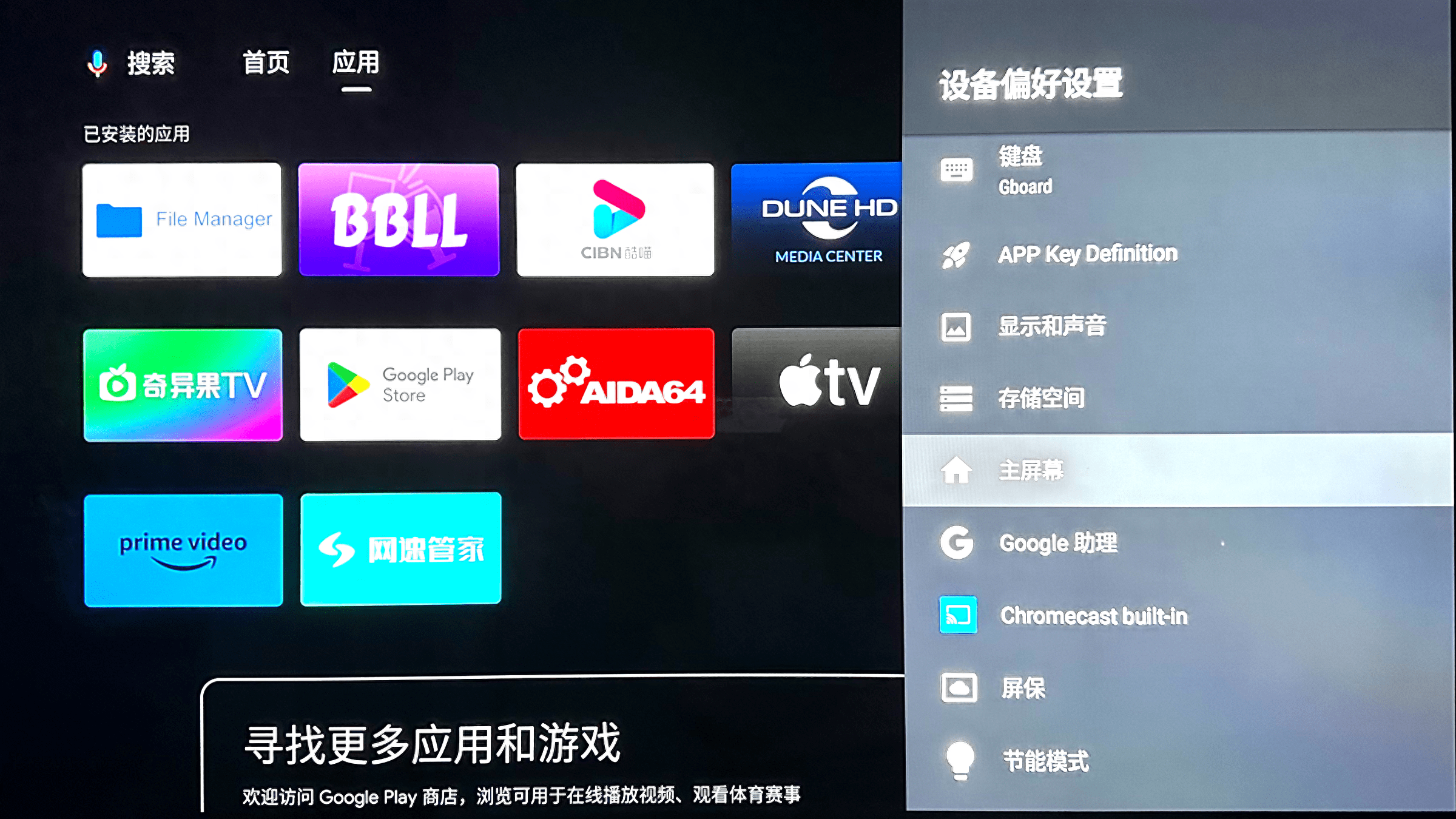Open Google Play Store

pyautogui.click(x=400, y=385)
